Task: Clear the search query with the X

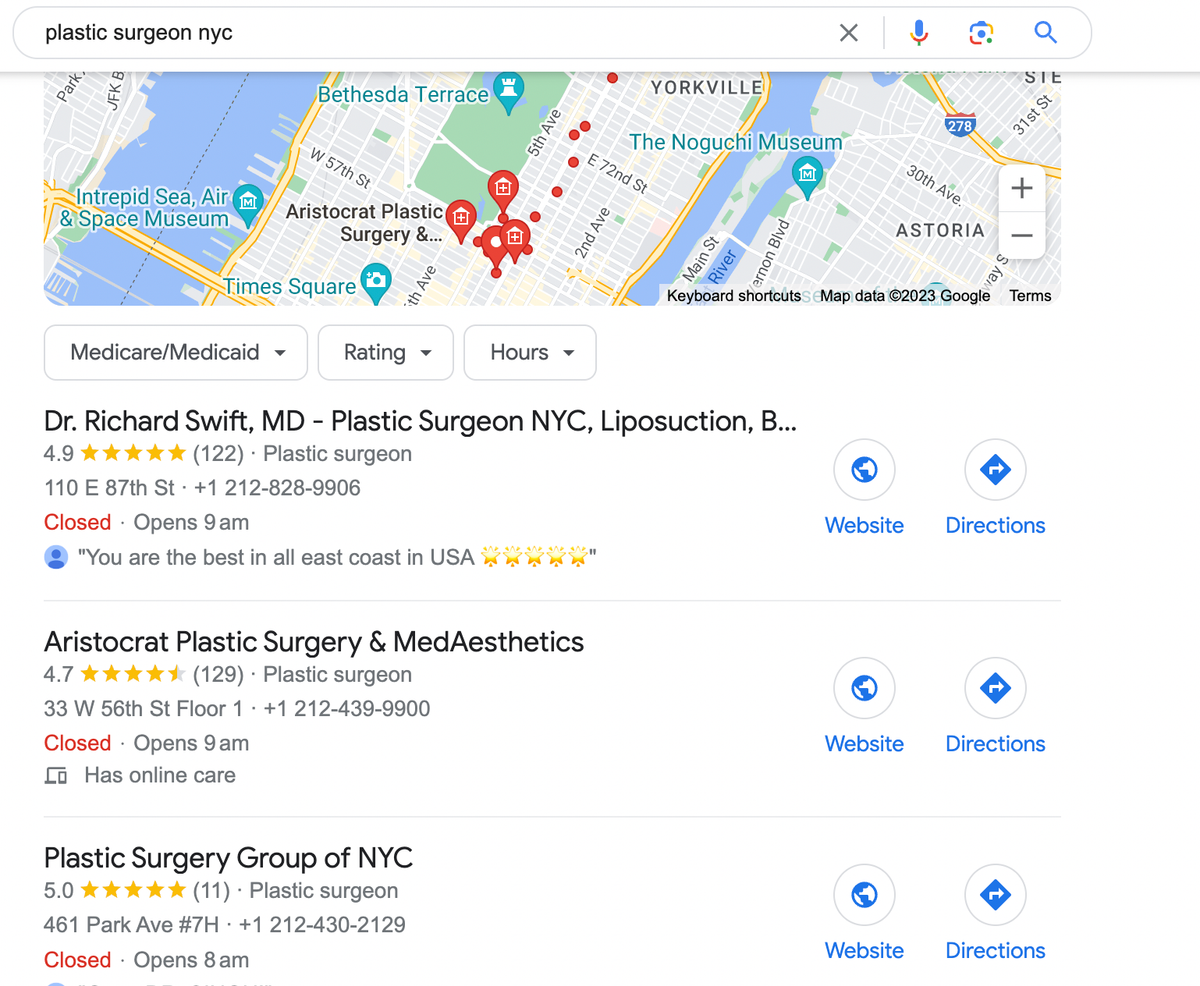Action: coord(848,33)
